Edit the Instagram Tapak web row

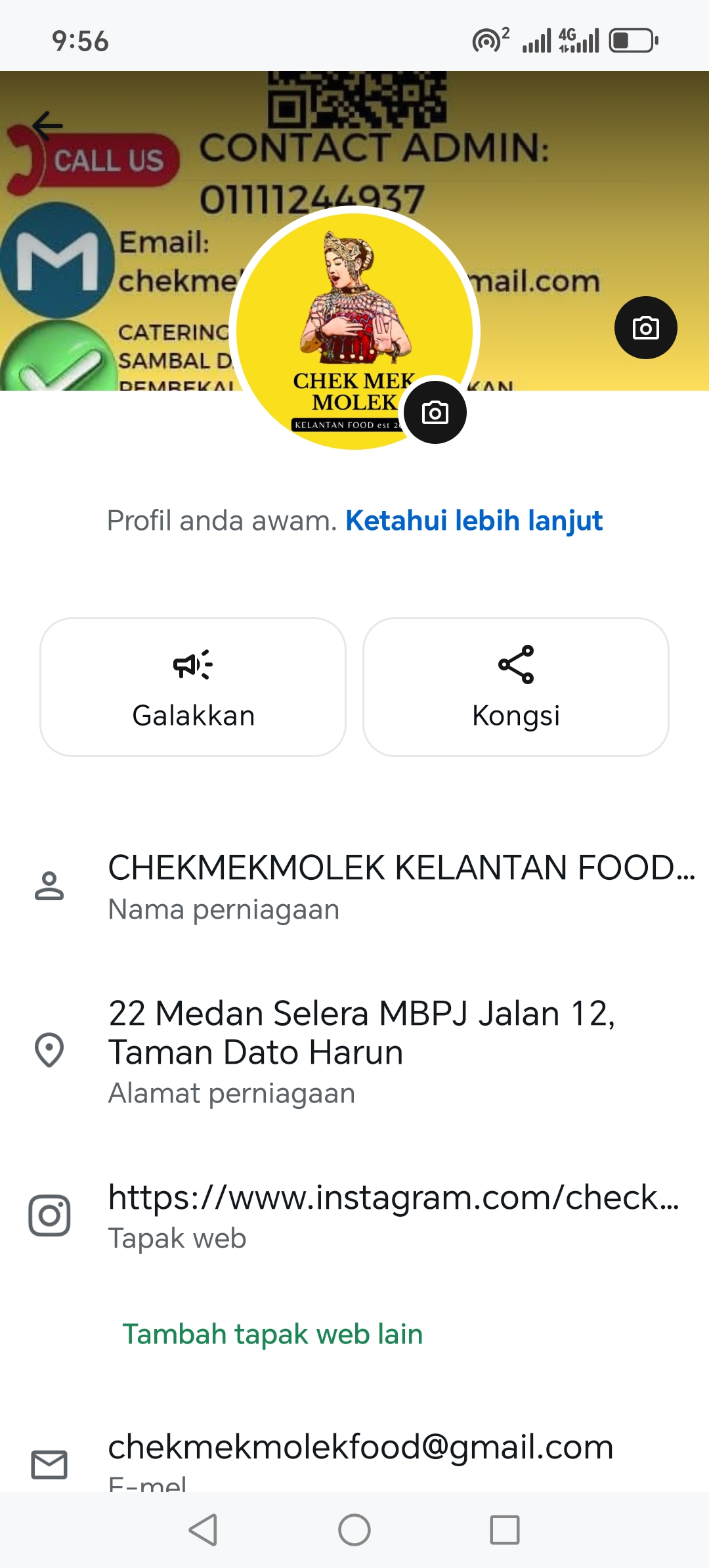point(393,1215)
